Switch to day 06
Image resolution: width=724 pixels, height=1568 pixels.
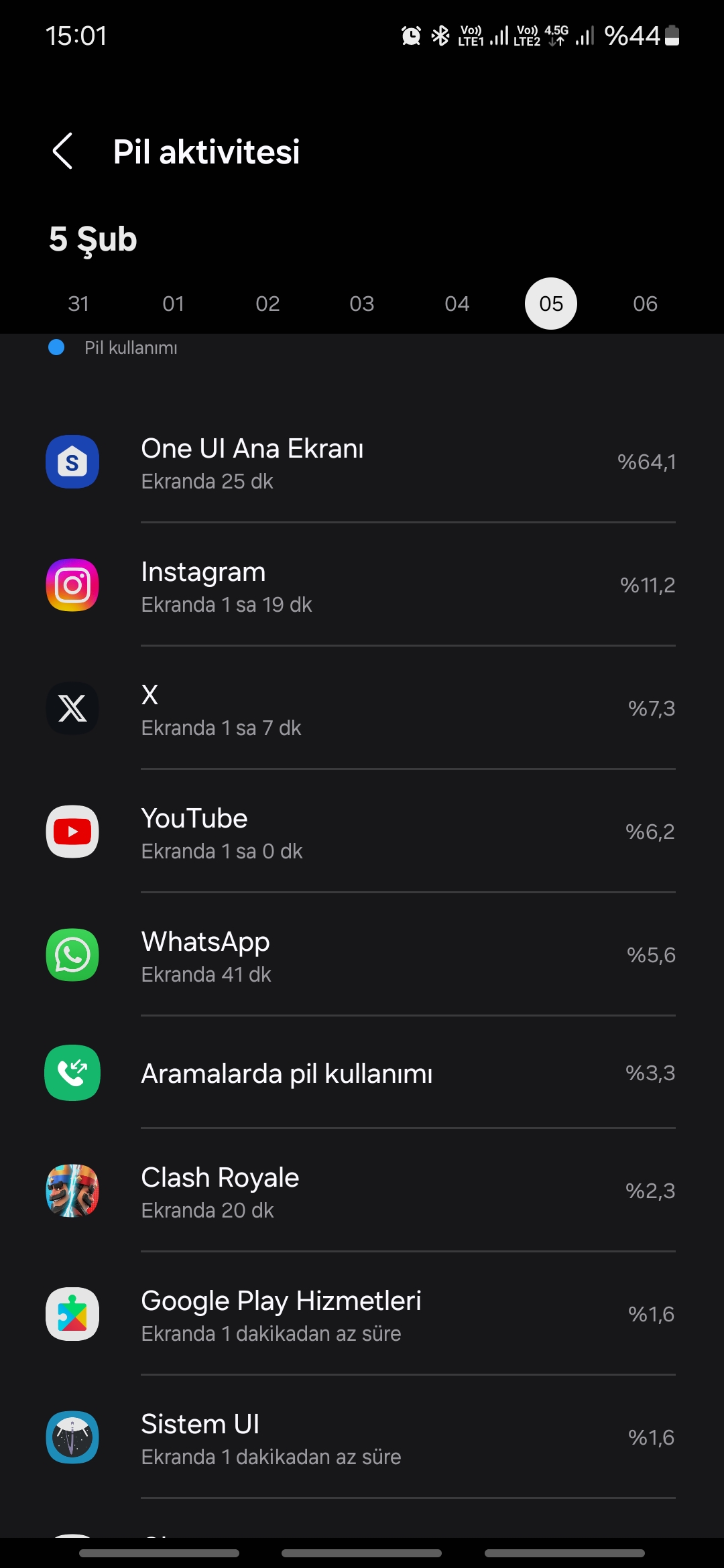(x=645, y=304)
